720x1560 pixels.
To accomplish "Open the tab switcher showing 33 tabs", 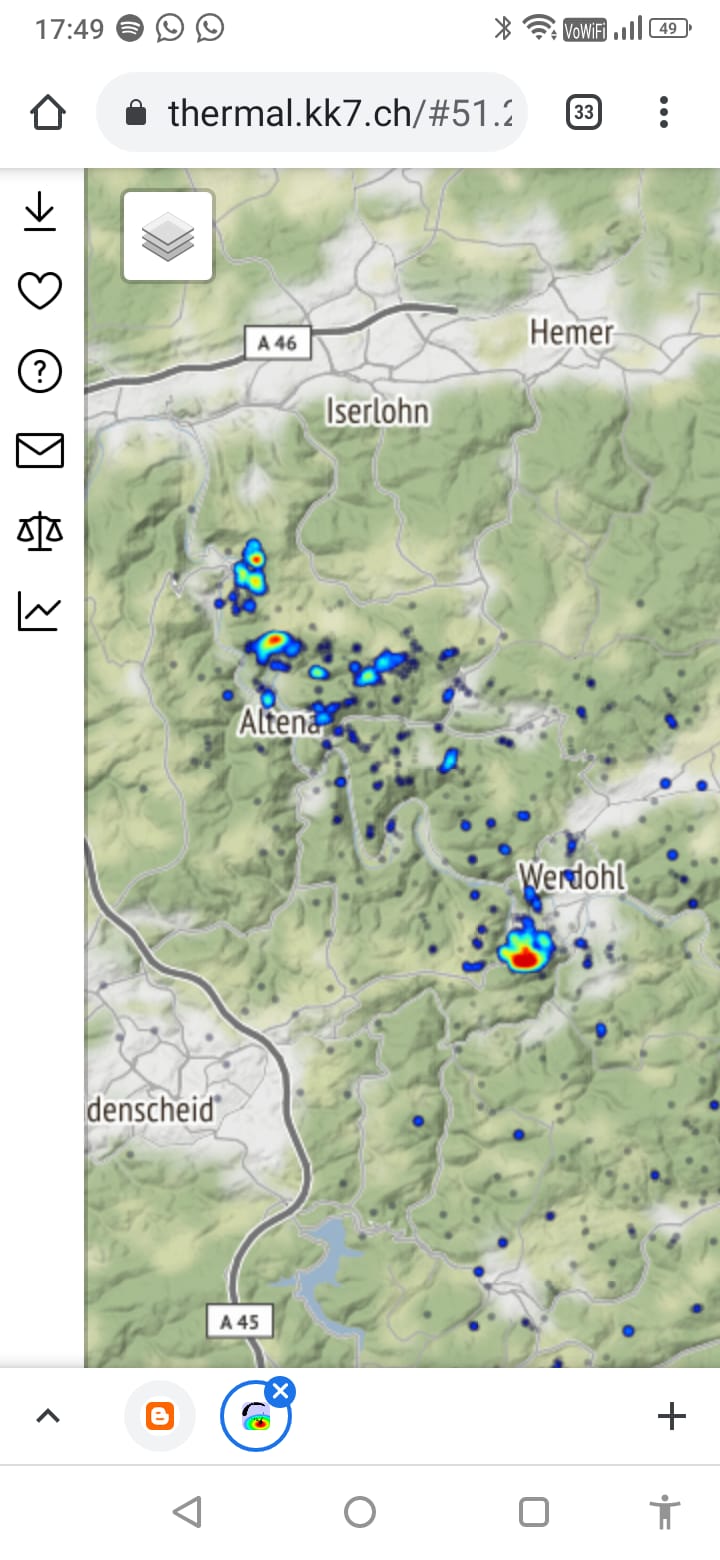I will click(x=584, y=112).
